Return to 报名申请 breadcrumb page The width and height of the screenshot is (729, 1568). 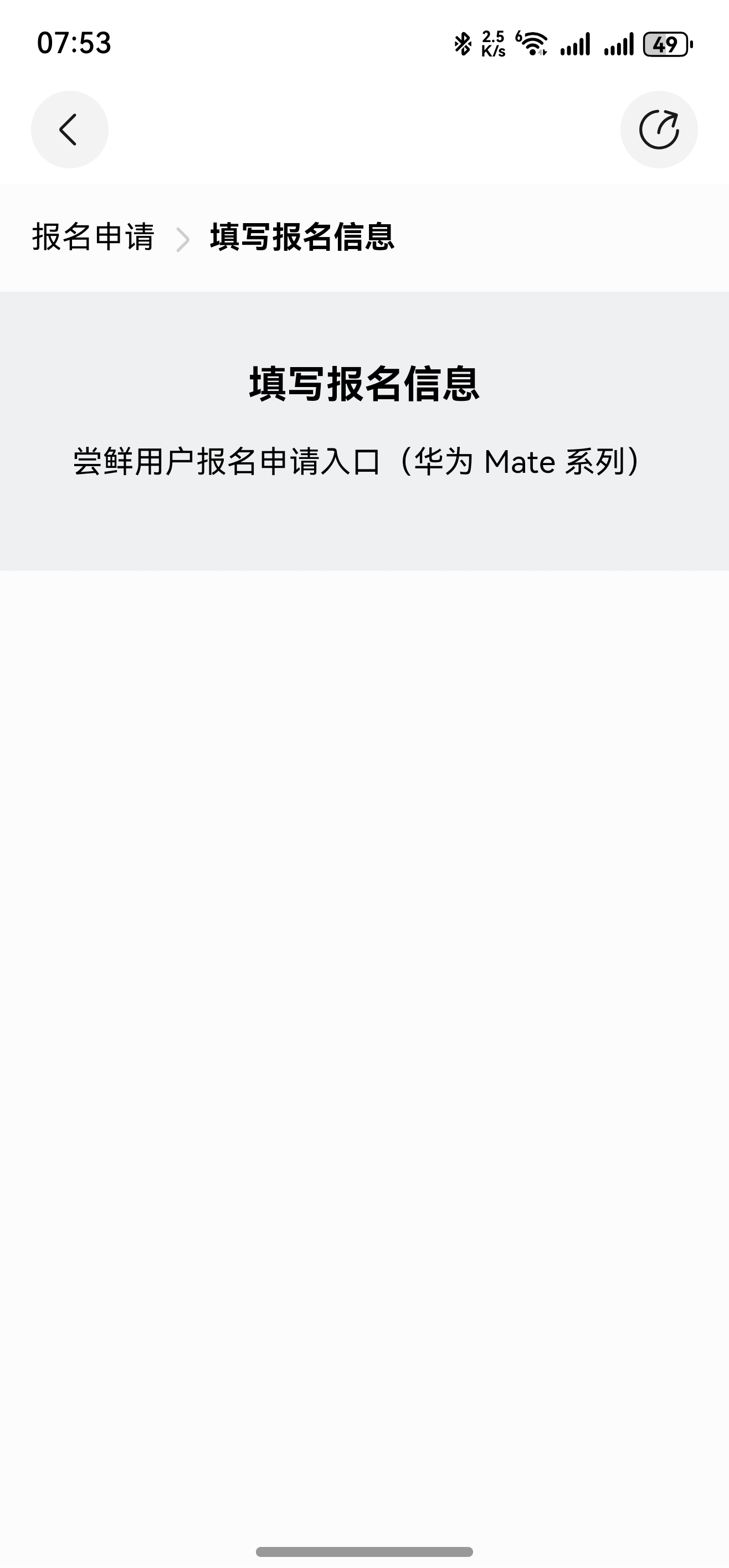point(93,237)
